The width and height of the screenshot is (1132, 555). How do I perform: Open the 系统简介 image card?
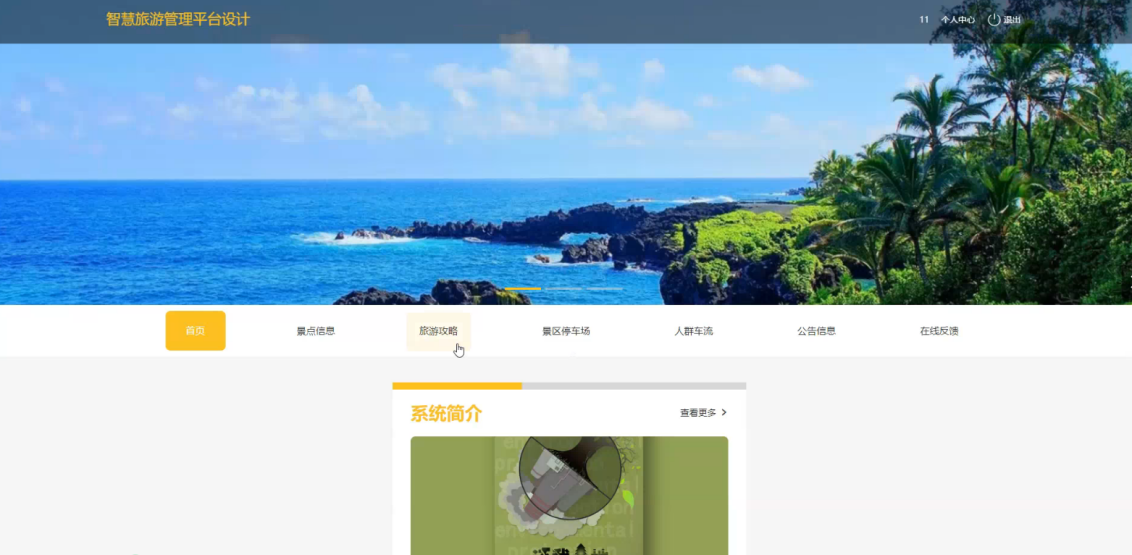[x=569, y=496]
